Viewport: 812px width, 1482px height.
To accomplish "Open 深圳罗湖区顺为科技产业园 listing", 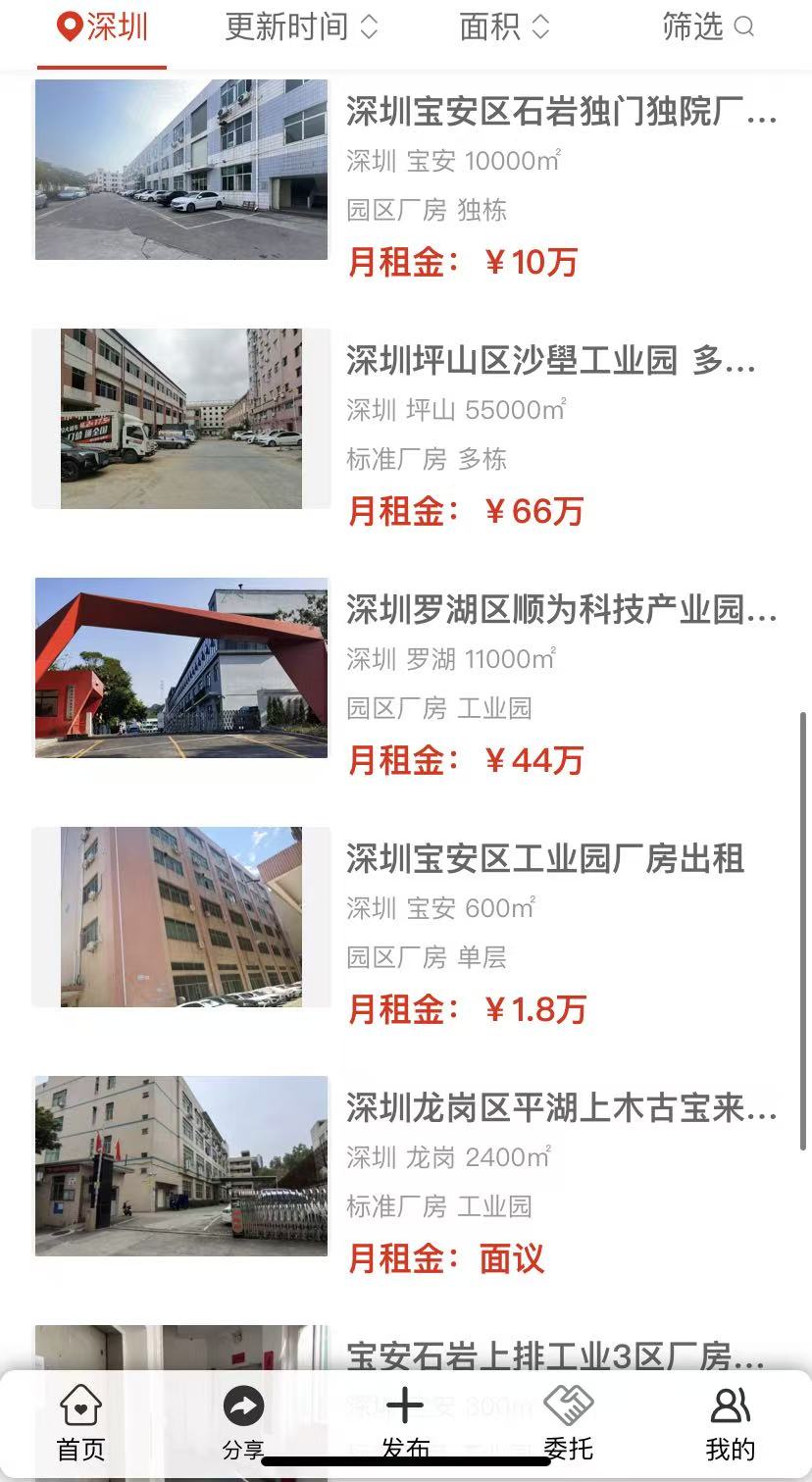I will [561, 610].
